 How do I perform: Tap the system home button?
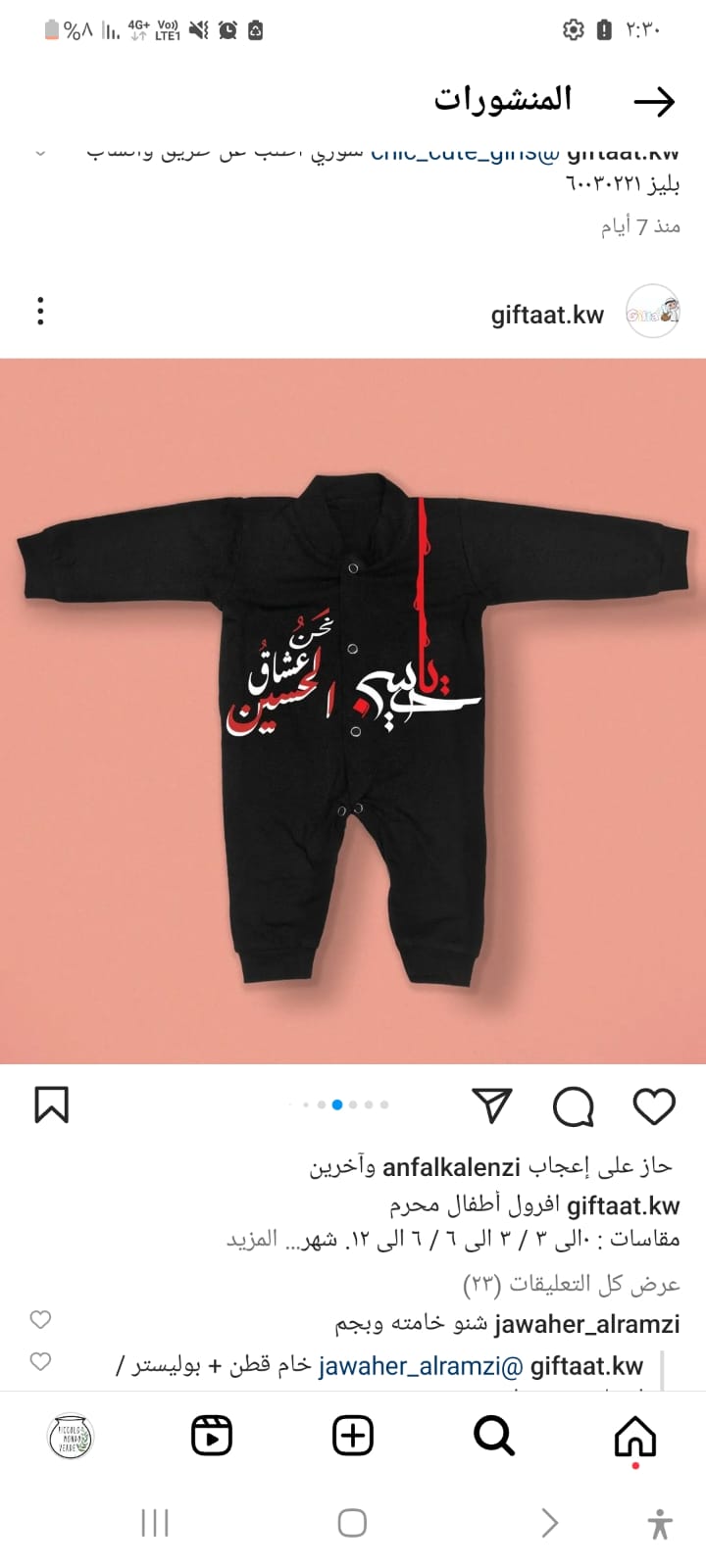(x=352, y=1523)
